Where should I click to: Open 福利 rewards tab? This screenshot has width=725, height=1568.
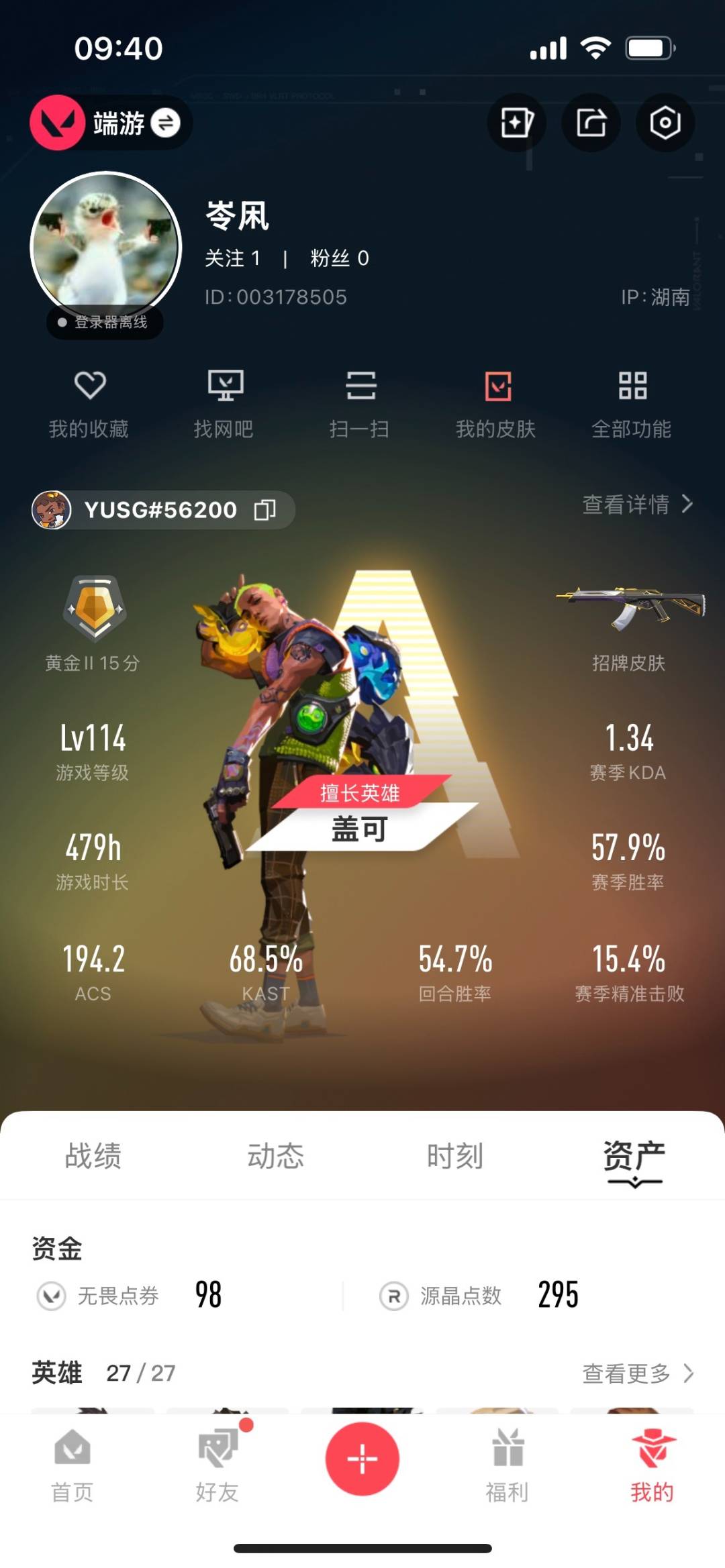click(507, 1465)
